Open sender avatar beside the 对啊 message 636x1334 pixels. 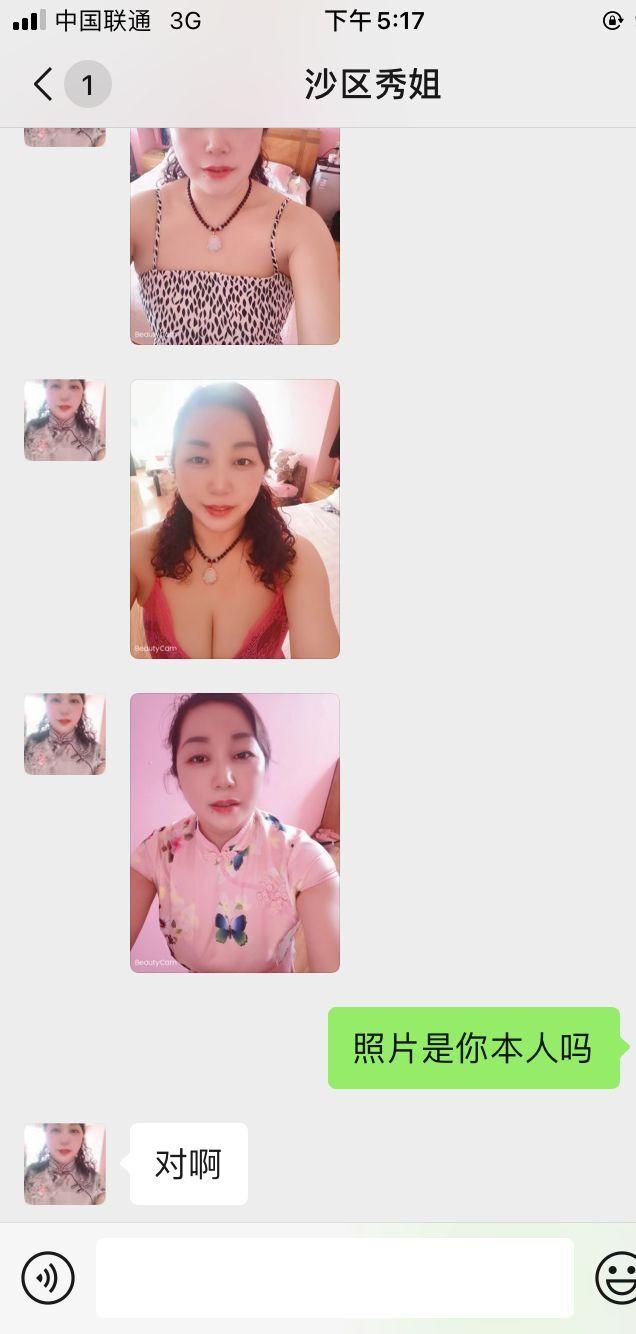tap(65, 1163)
